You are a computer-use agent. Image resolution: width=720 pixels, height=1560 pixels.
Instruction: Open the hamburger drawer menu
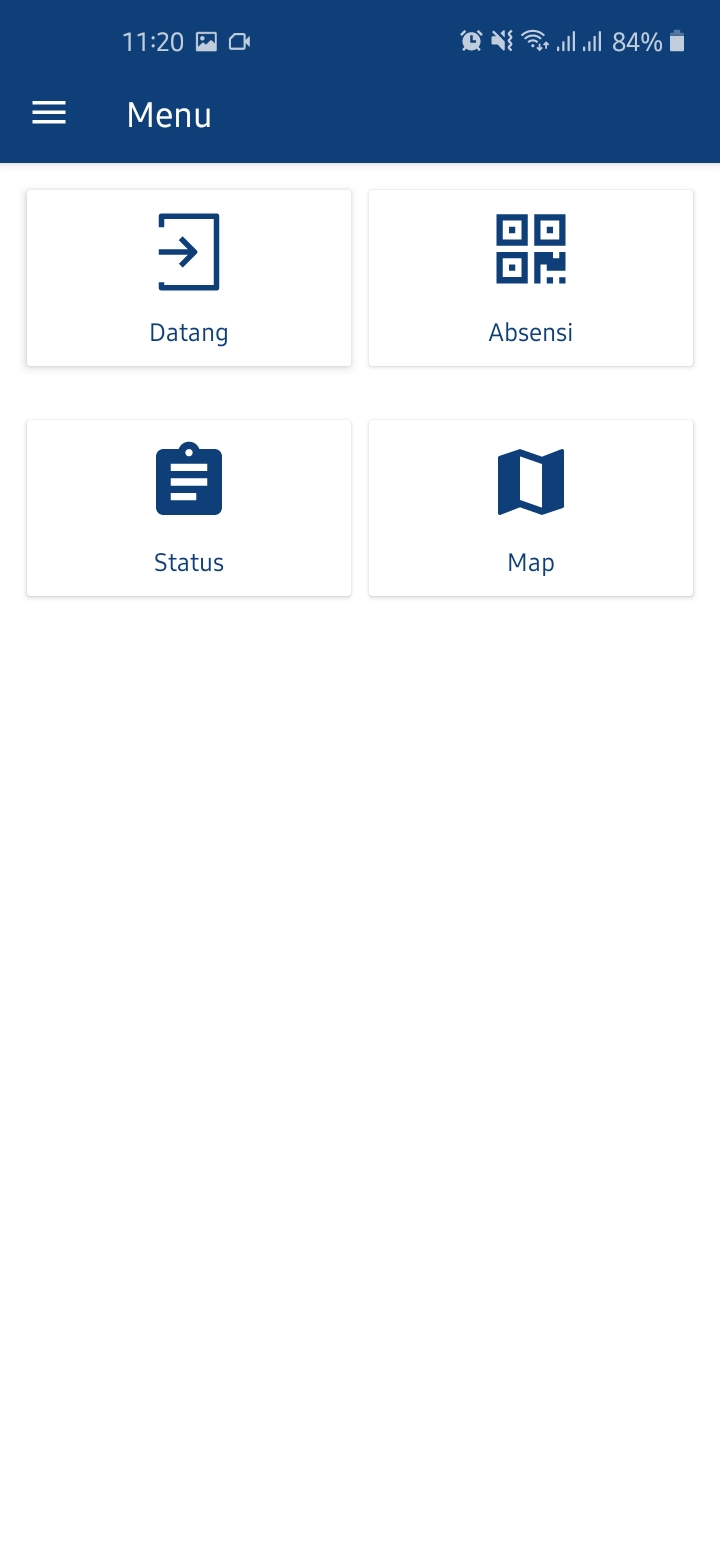coord(49,114)
